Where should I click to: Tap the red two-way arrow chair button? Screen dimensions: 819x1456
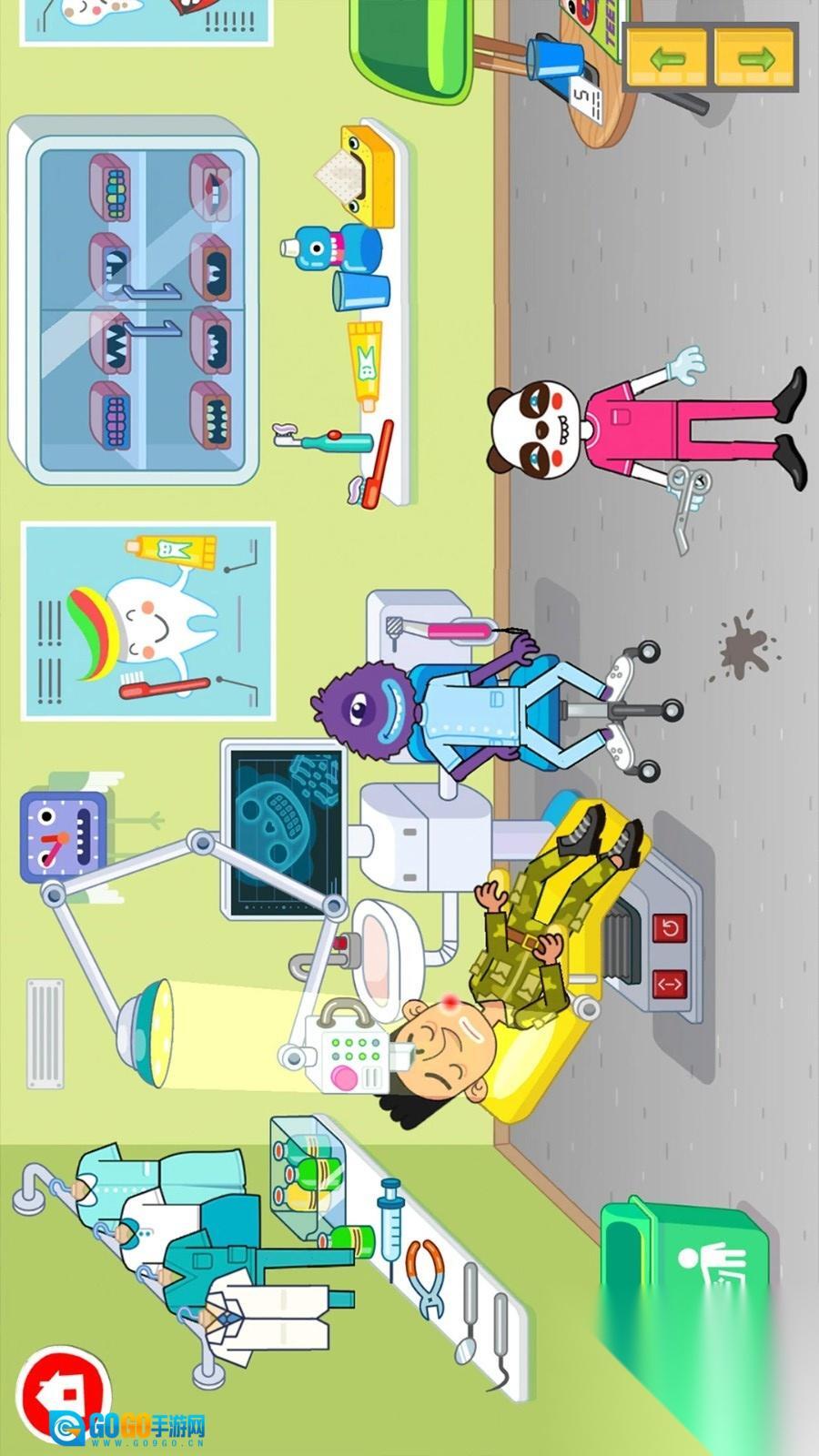pos(670,984)
